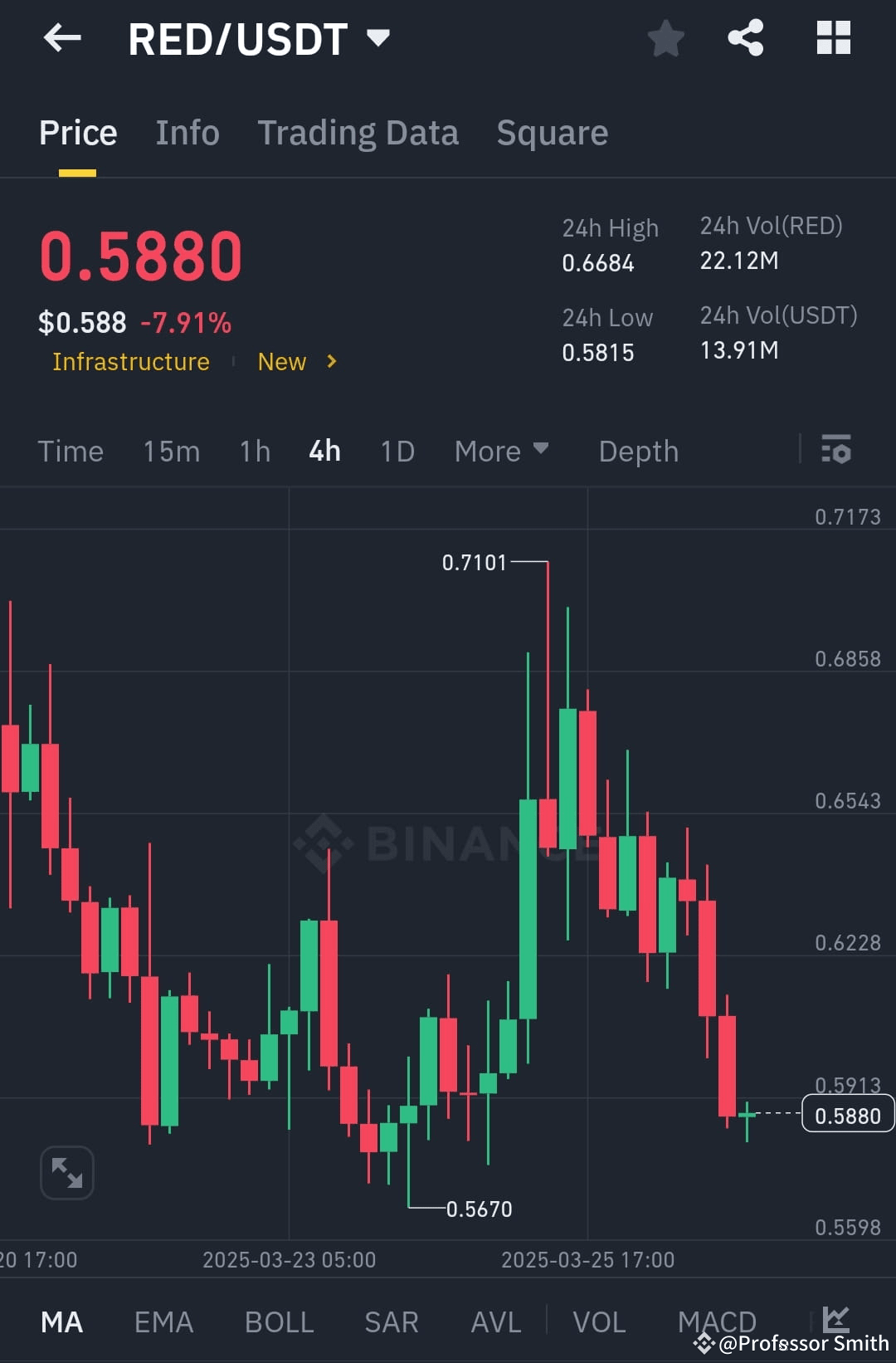Expand chart to fullscreen with arrows icon
This screenshot has width=896, height=1363.
coord(66,1172)
